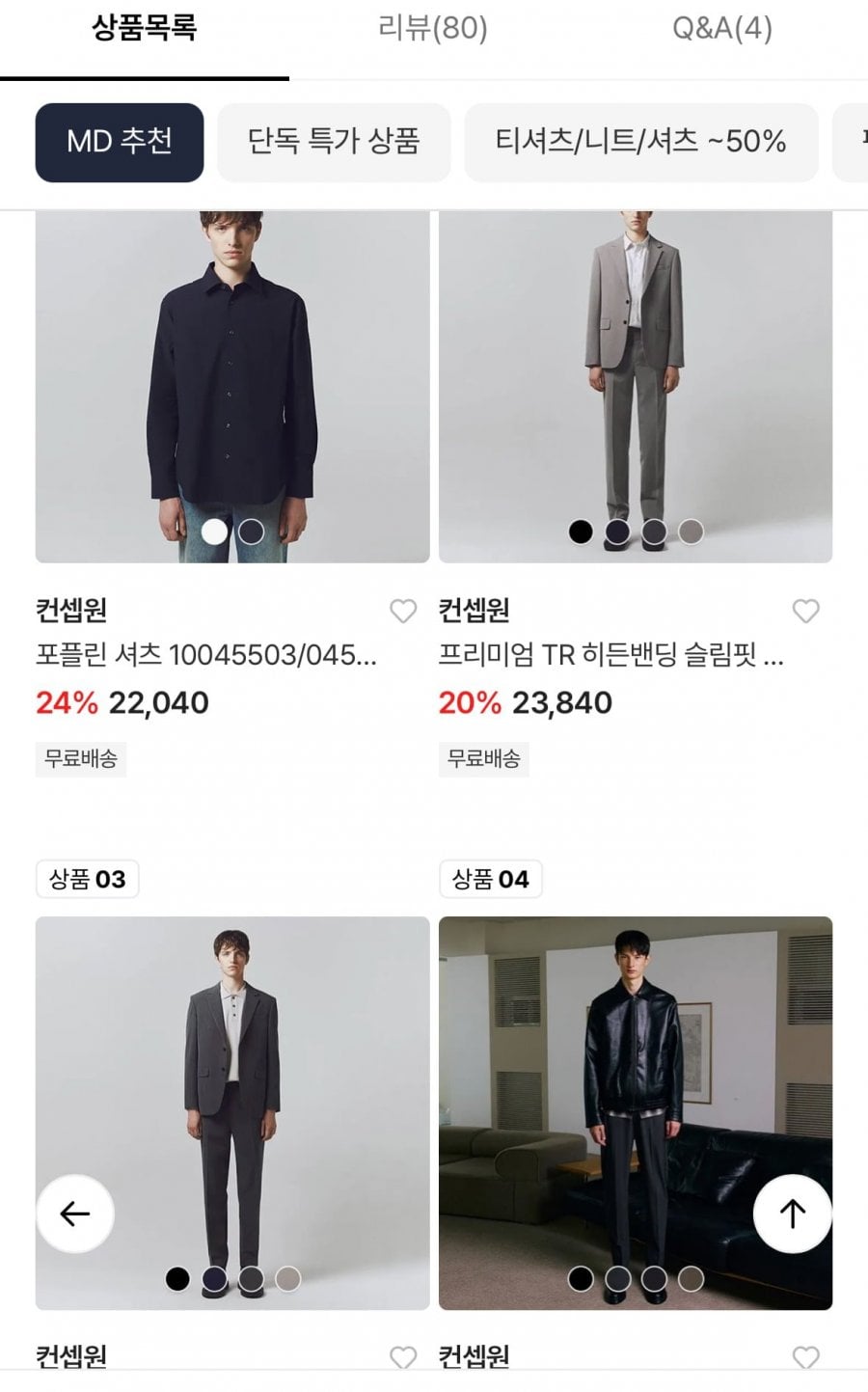Wishlist the 상품 04 leather jacket
Screen dimensions: 868x1392
click(805, 1357)
